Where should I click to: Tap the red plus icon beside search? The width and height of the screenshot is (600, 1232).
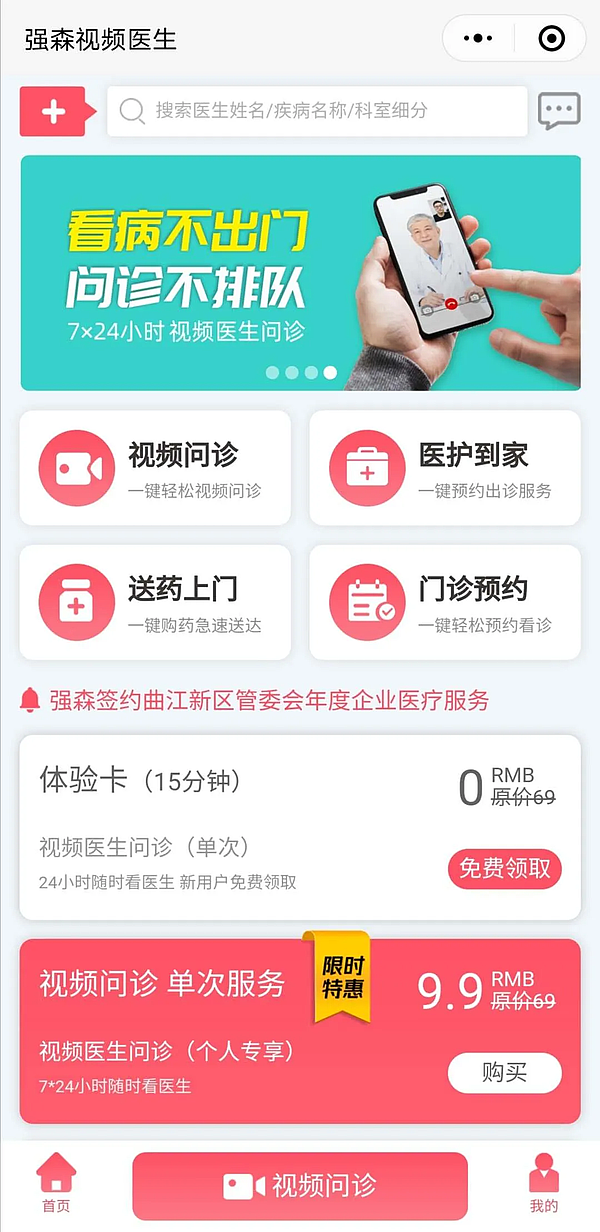click(x=54, y=111)
